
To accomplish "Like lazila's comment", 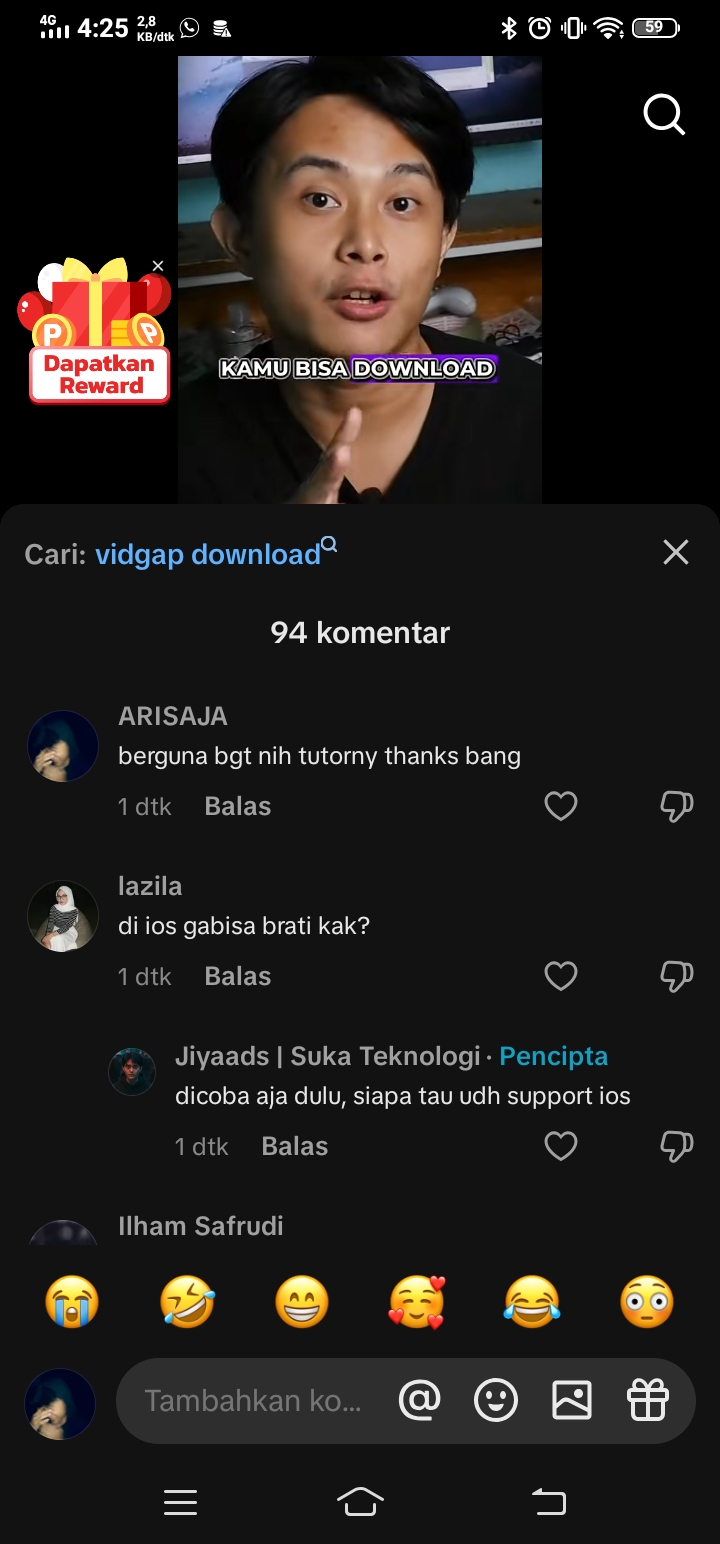I will 561,976.
